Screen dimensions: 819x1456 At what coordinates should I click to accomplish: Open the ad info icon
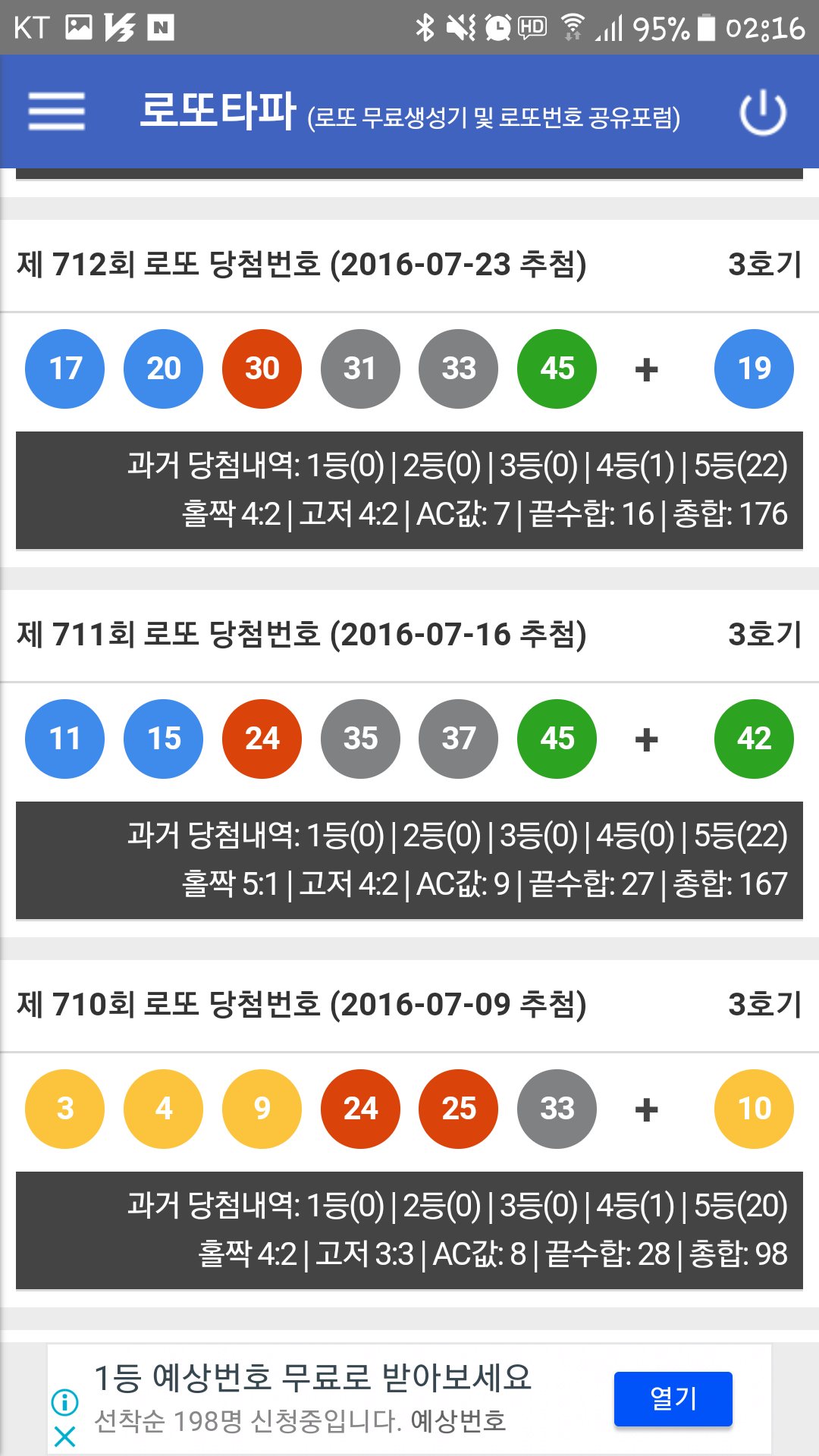tap(65, 1402)
